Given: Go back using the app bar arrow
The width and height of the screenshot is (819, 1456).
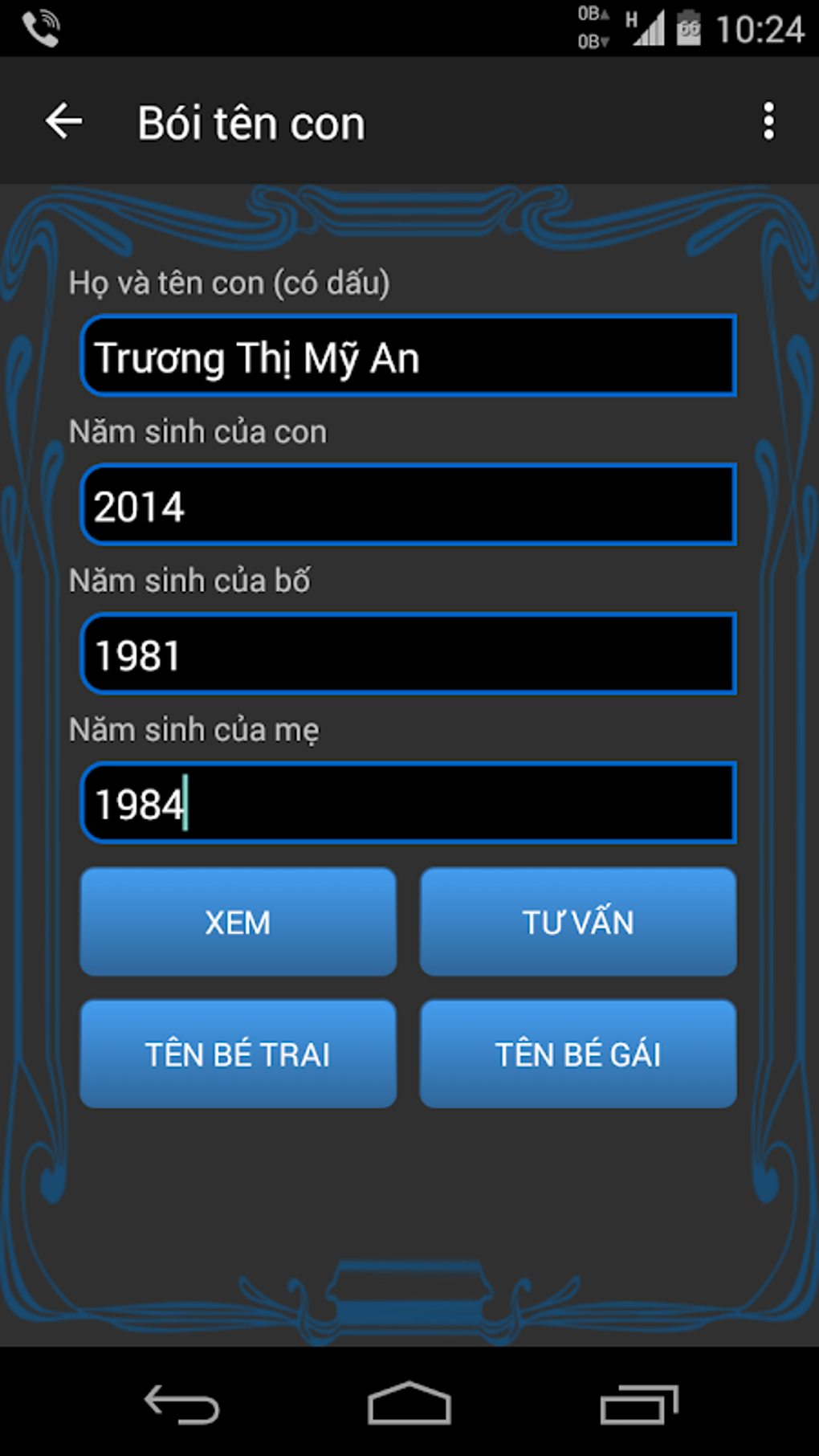Looking at the screenshot, I should (x=63, y=122).
